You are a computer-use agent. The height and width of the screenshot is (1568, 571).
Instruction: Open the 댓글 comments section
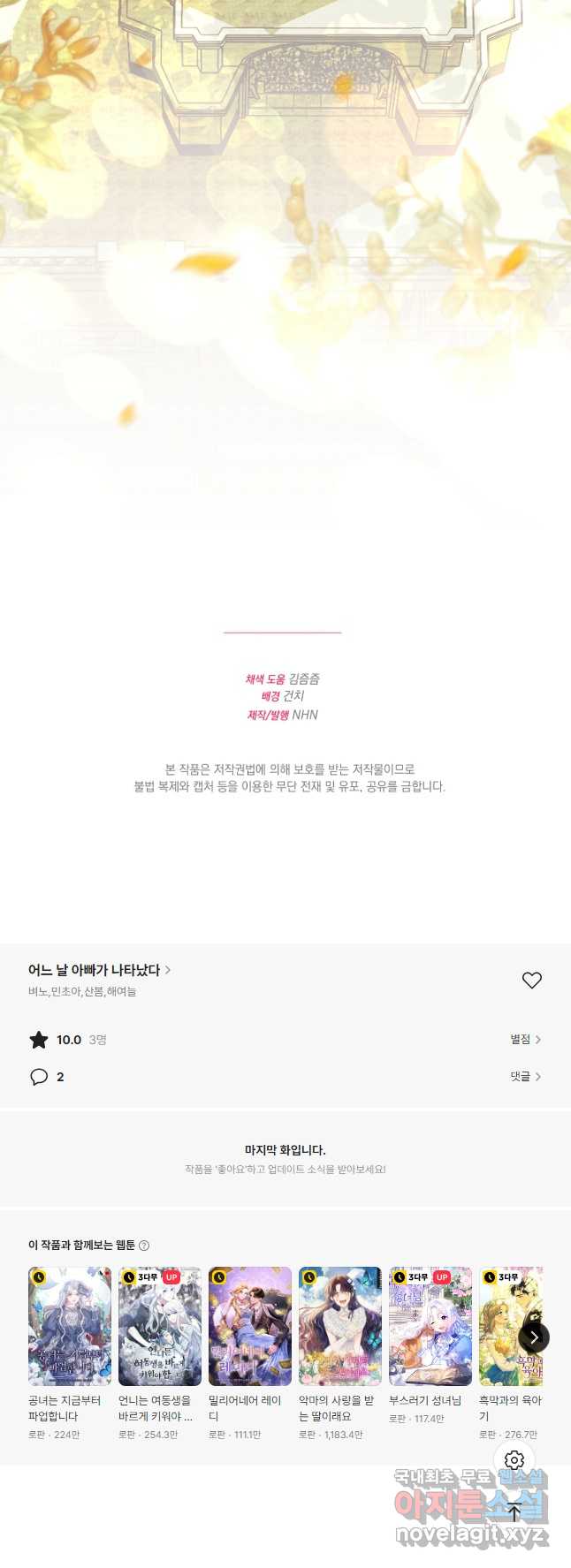pos(525,1077)
